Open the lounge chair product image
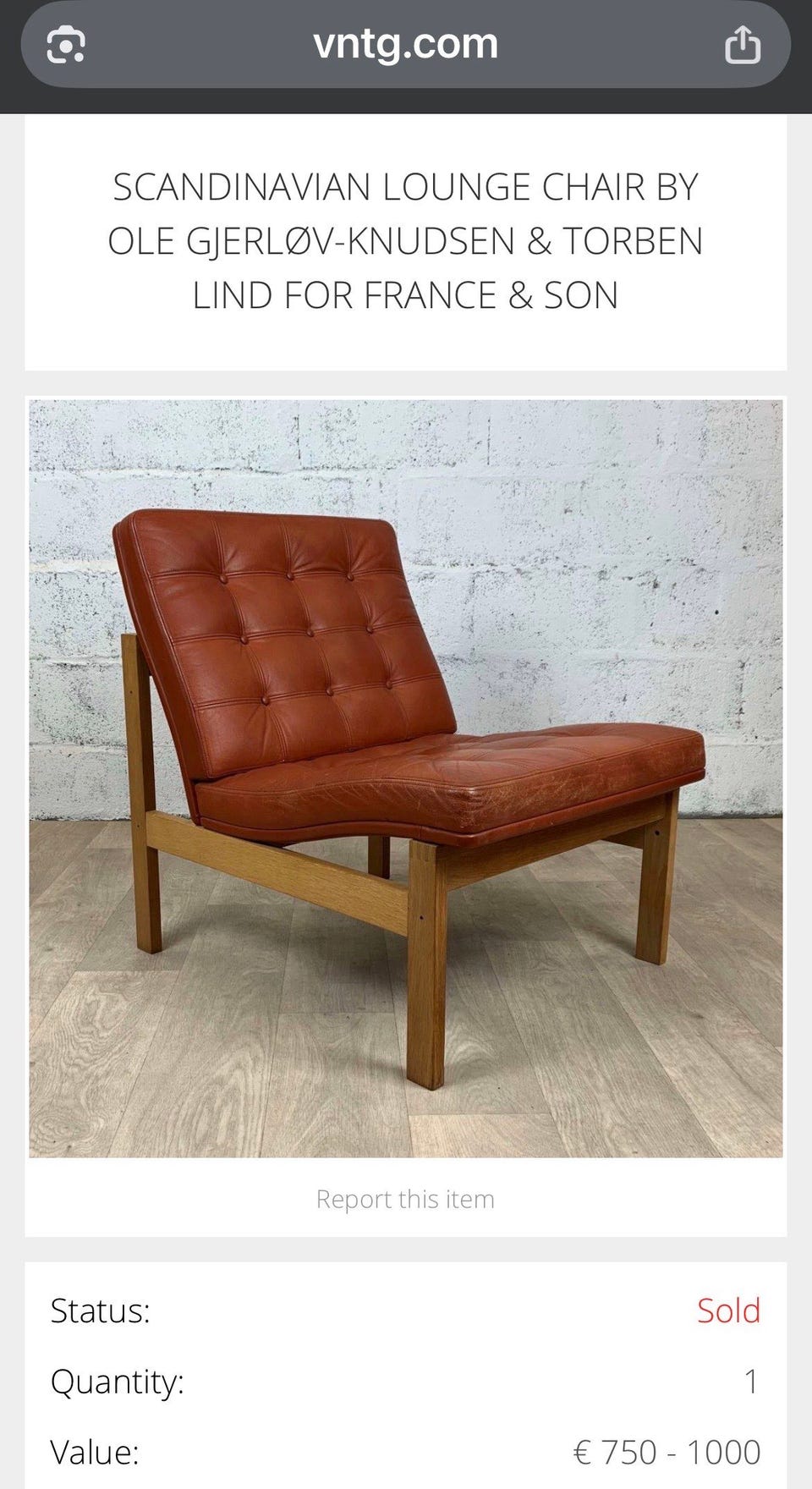The image size is (812, 1489). 406,778
